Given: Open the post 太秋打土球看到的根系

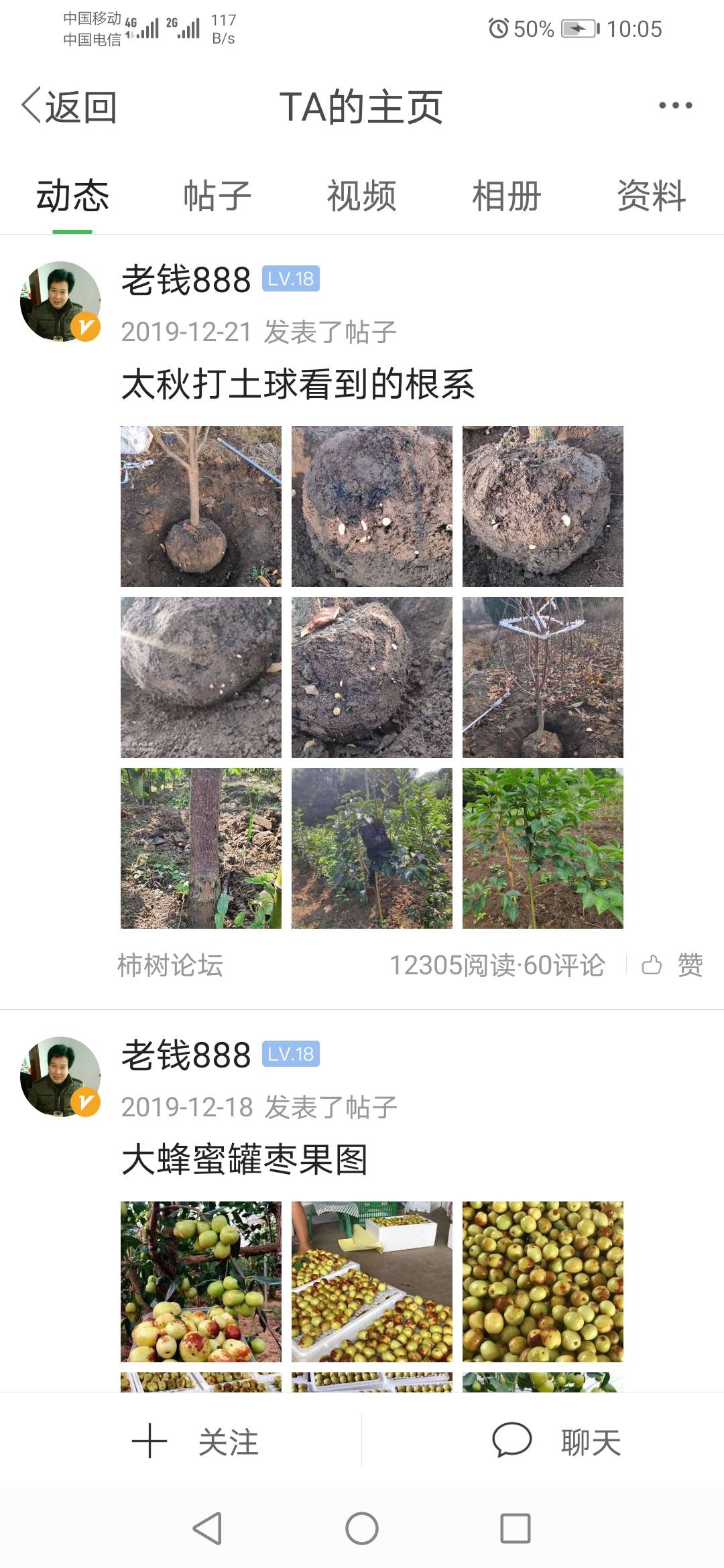Looking at the screenshot, I should (298, 385).
